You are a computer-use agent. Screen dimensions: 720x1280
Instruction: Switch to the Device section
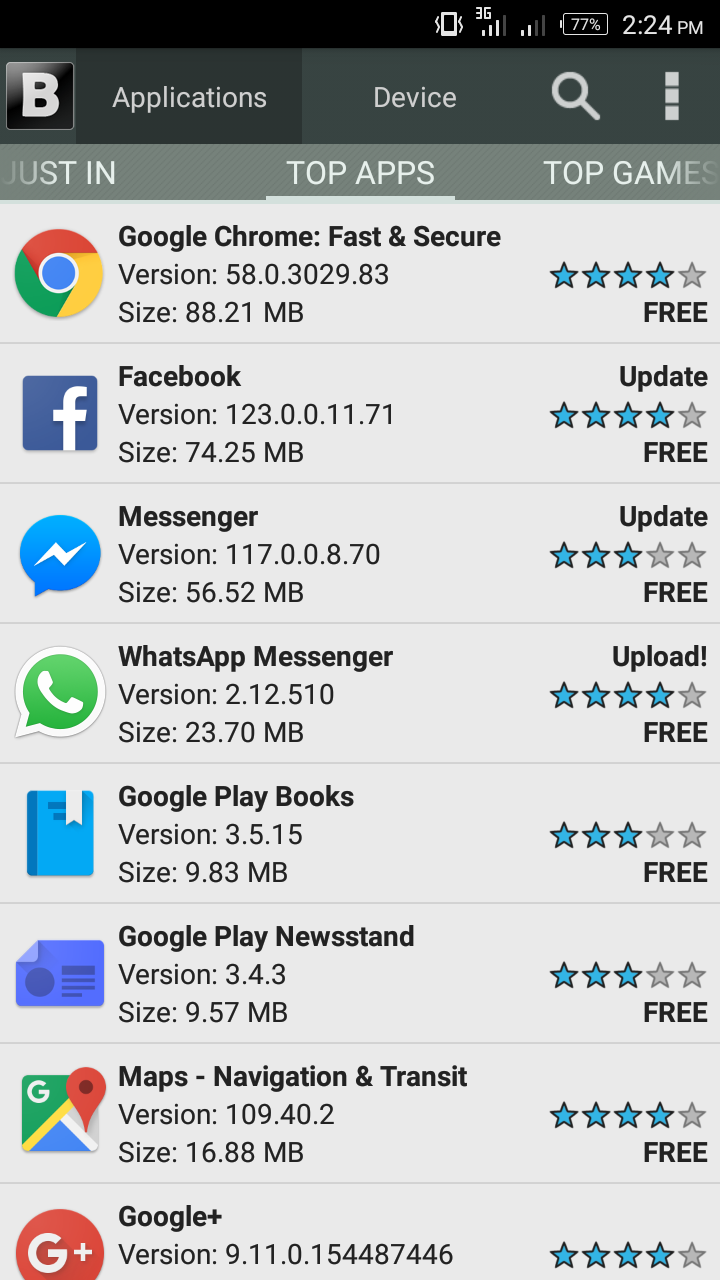pos(414,97)
